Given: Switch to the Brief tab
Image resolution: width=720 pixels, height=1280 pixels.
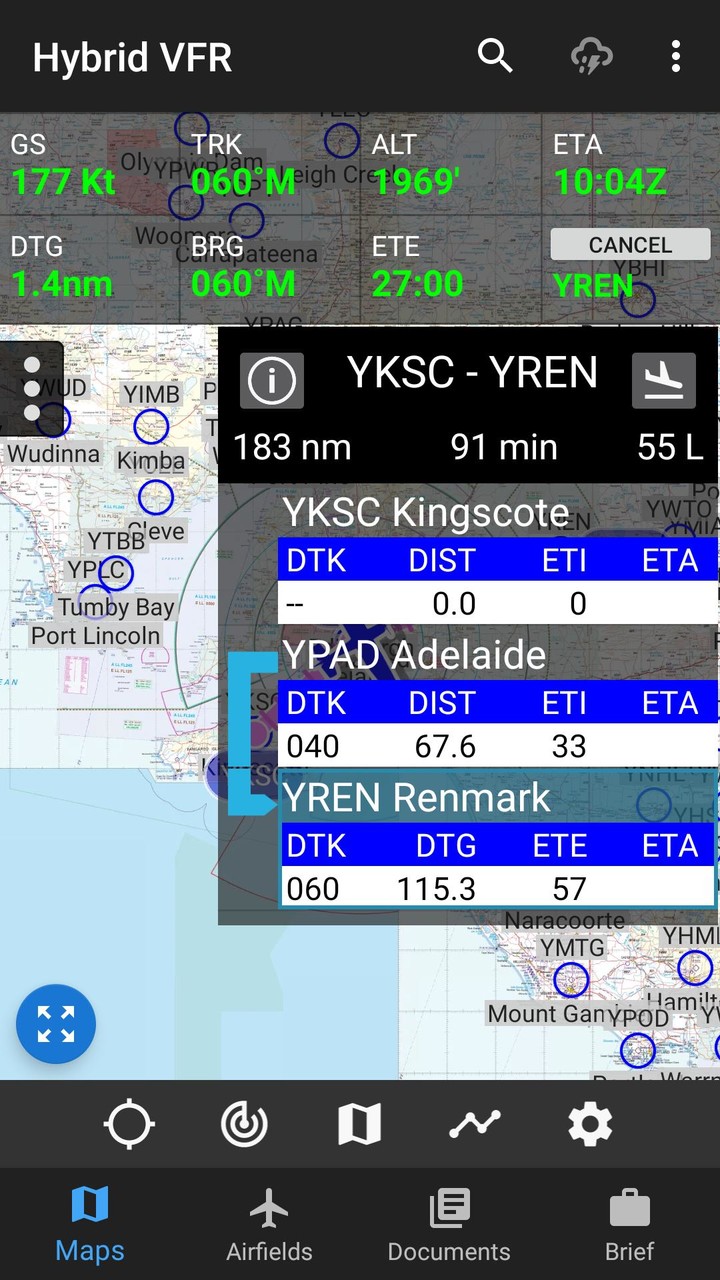Looking at the screenshot, I should pyautogui.click(x=629, y=1225).
